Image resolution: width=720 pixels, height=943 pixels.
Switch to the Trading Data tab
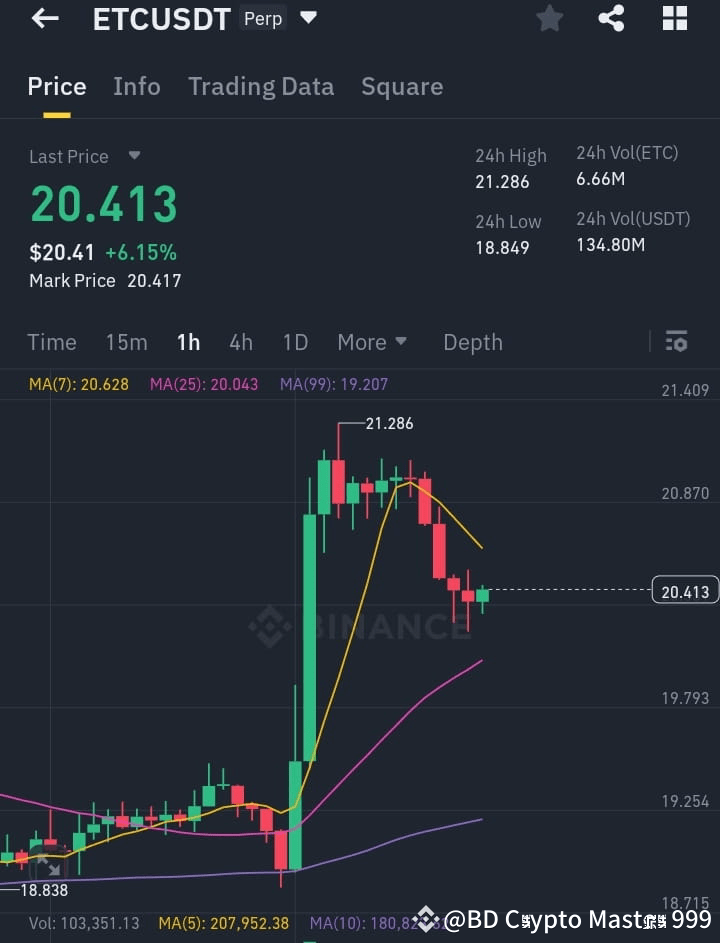click(x=261, y=86)
